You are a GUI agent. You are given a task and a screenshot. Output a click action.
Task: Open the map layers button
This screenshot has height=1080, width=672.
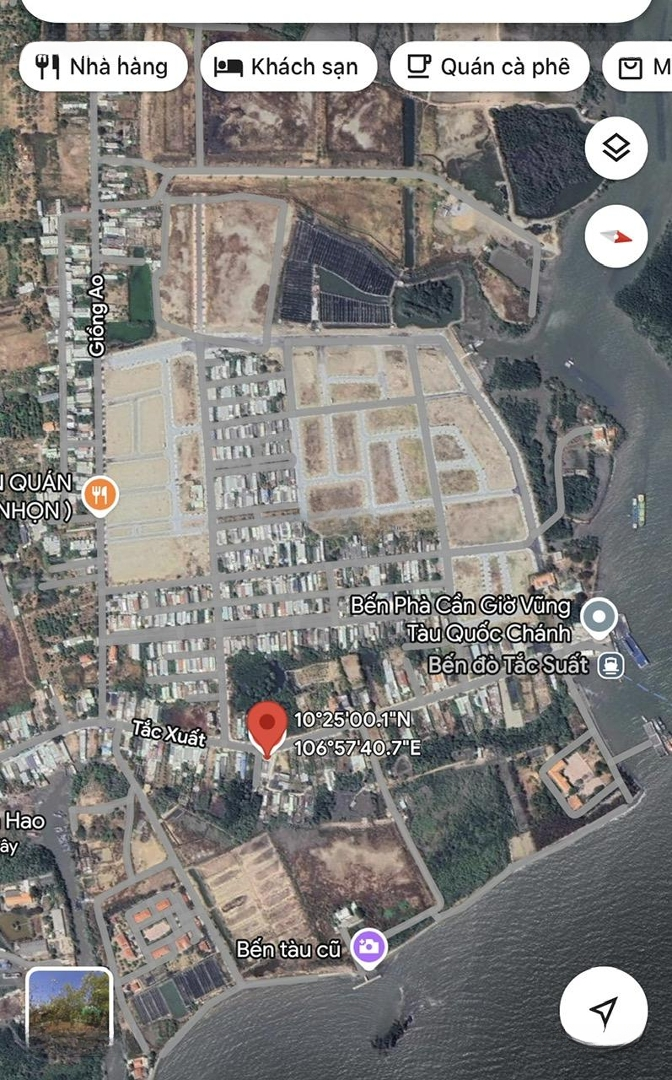tap(616, 149)
